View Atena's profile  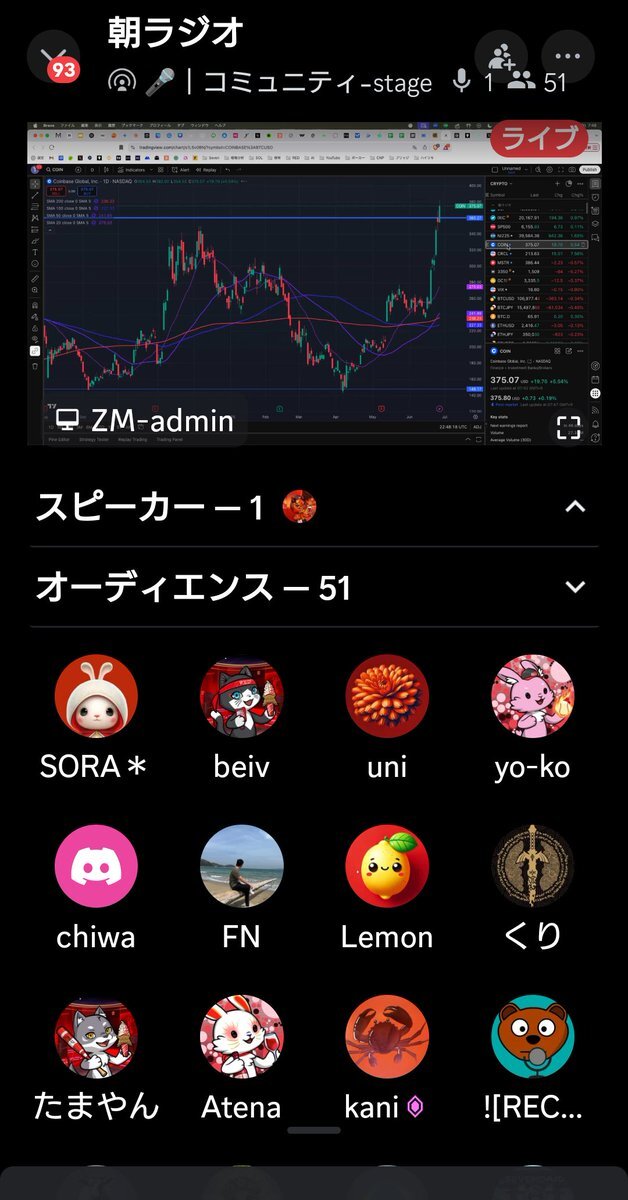tap(242, 1036)
